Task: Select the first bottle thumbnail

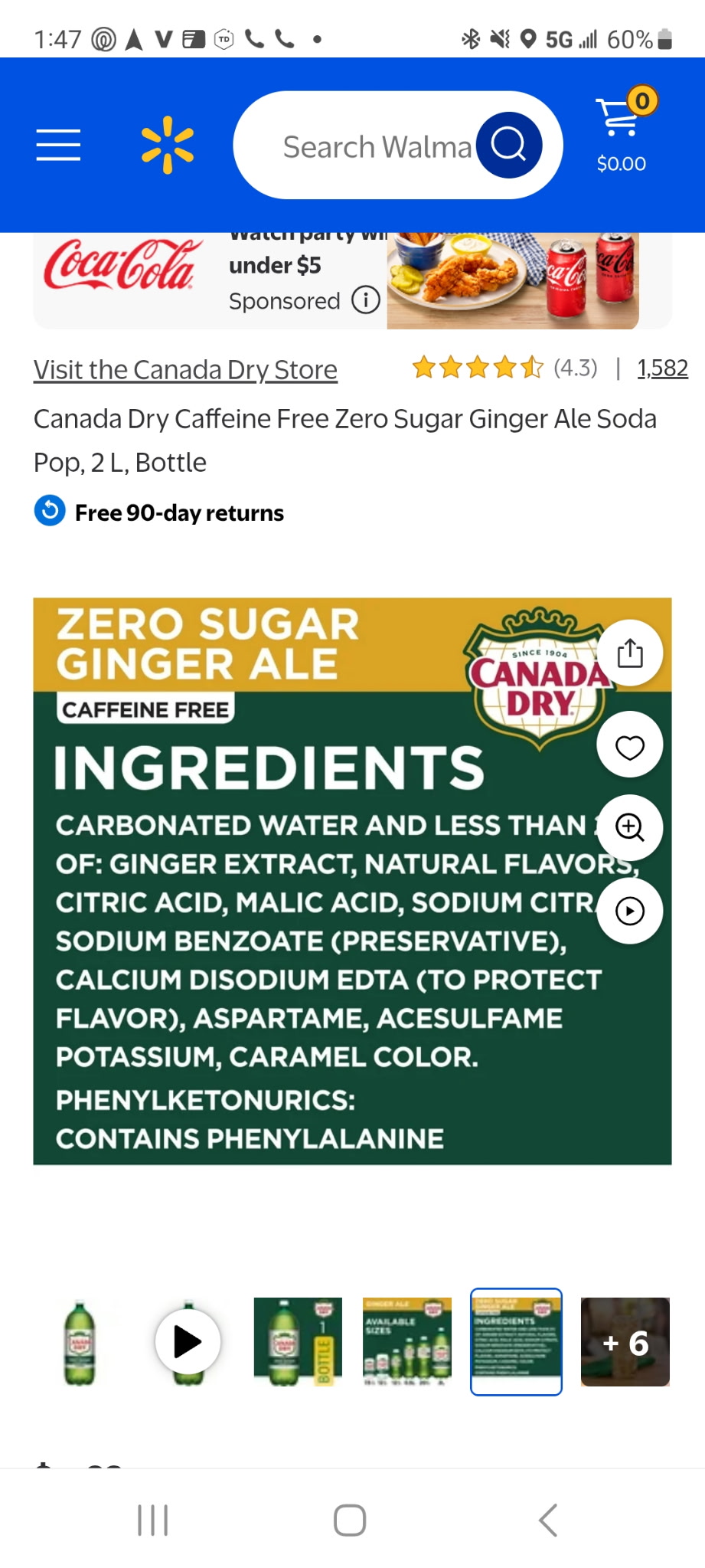Action: tap(80, 1342)
